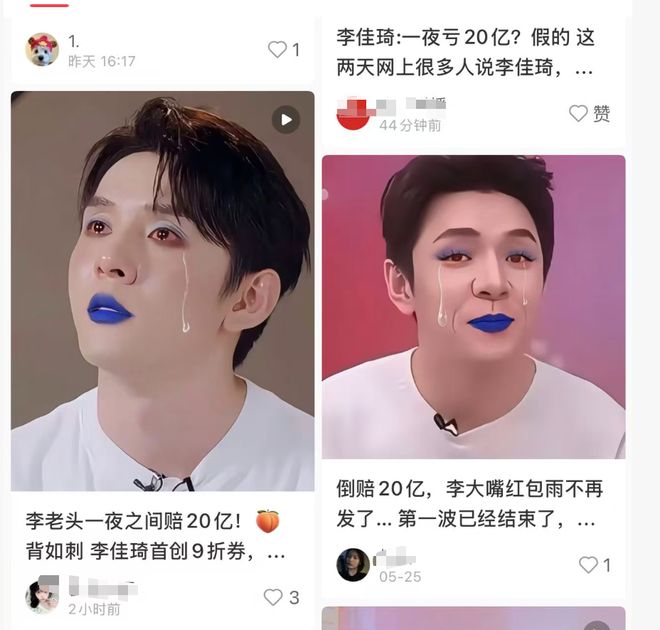The height and width of the screenshot is (630, 660).
Task: Like the post 李老头一夜之间赔20亿
Action: coord(272,597)
